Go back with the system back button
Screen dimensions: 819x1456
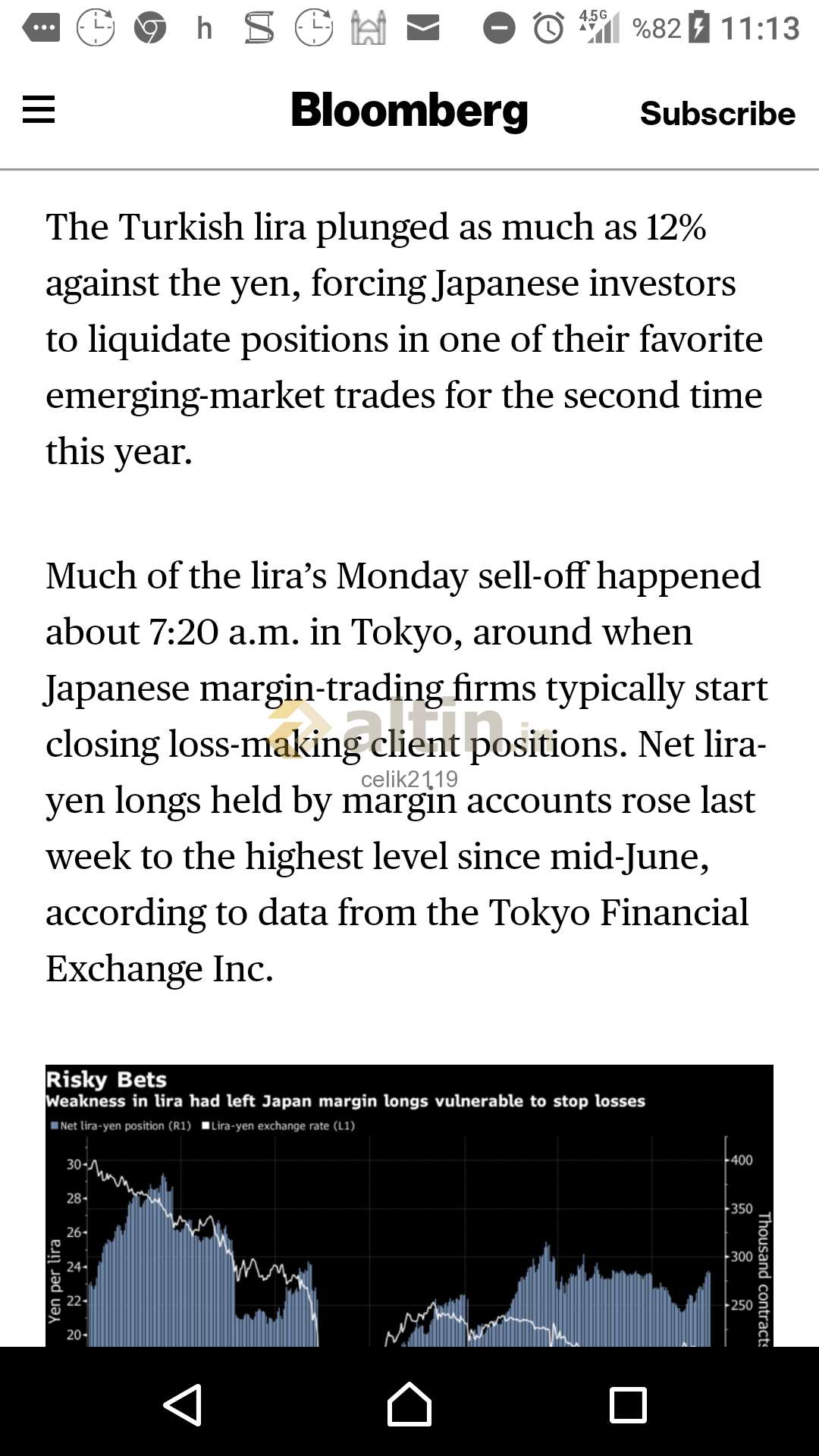(x=183, y=1405)
